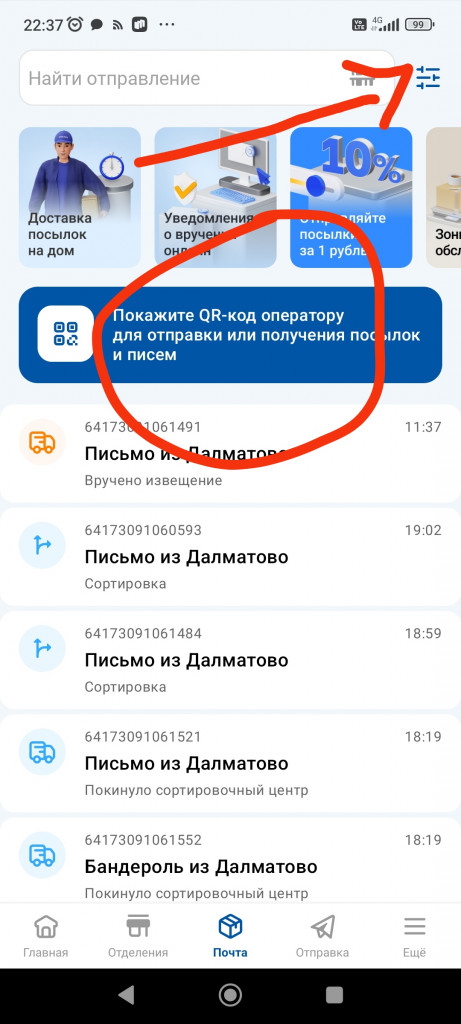Tap the system back button
This screenshot has width=461, height=1024.
coord(127,995)
